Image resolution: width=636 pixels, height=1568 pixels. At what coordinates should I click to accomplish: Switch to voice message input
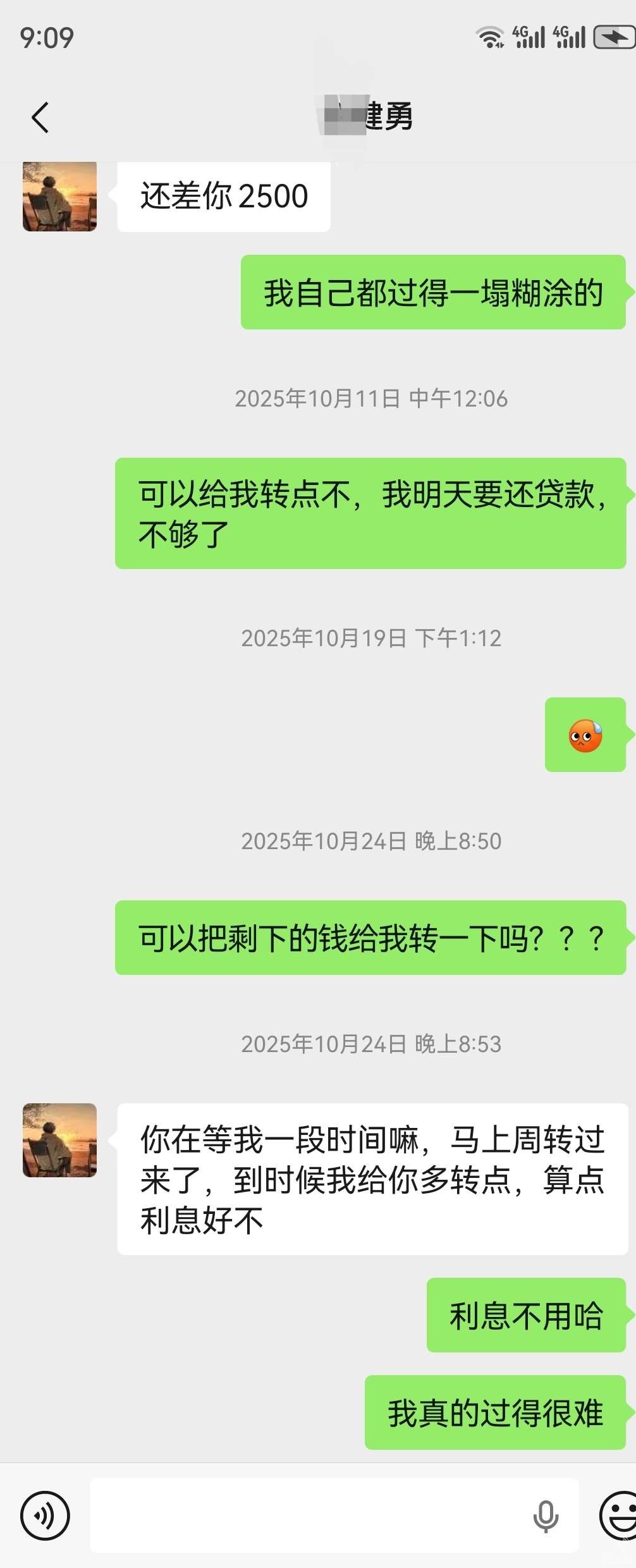tap(44, 1515)
